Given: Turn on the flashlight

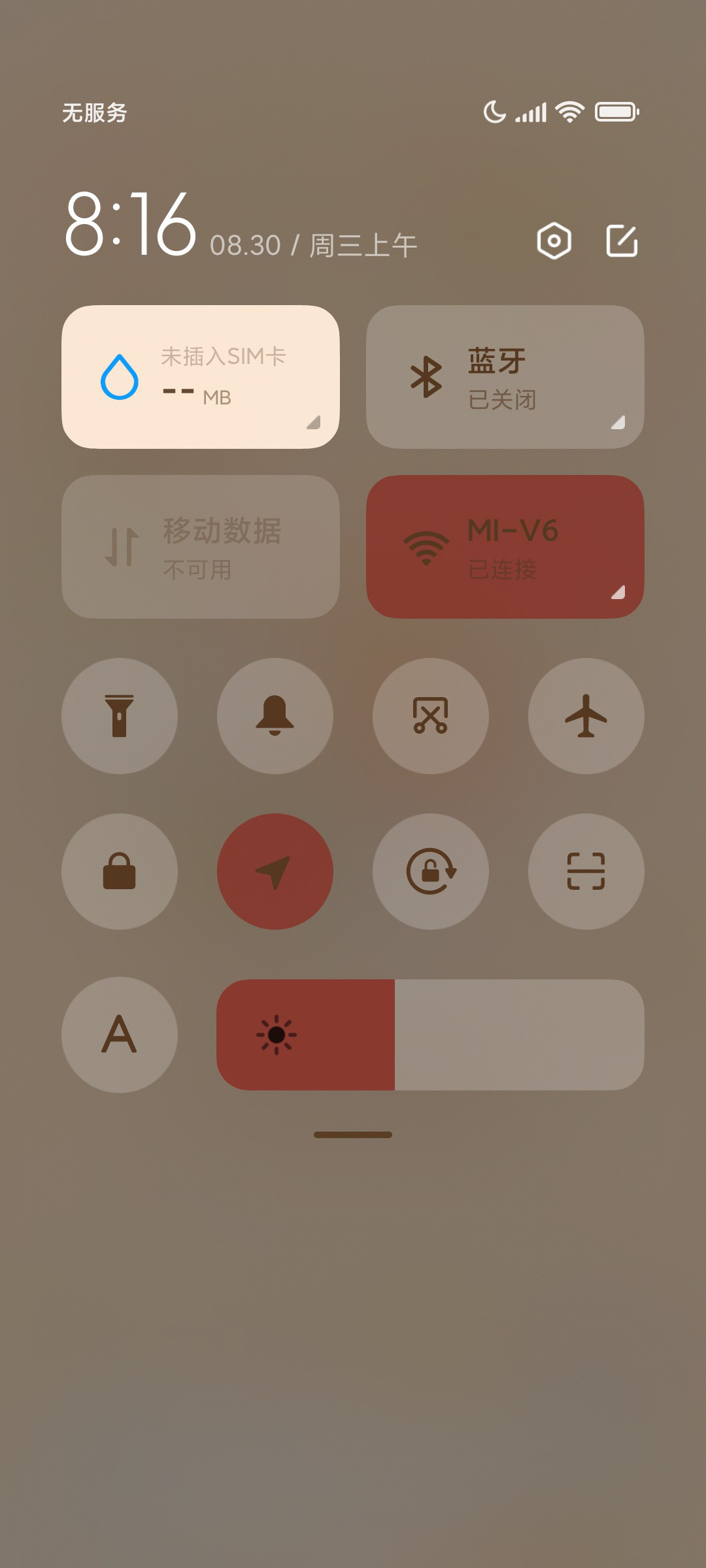Looking at the screenshot, I should tap(120, 716).
